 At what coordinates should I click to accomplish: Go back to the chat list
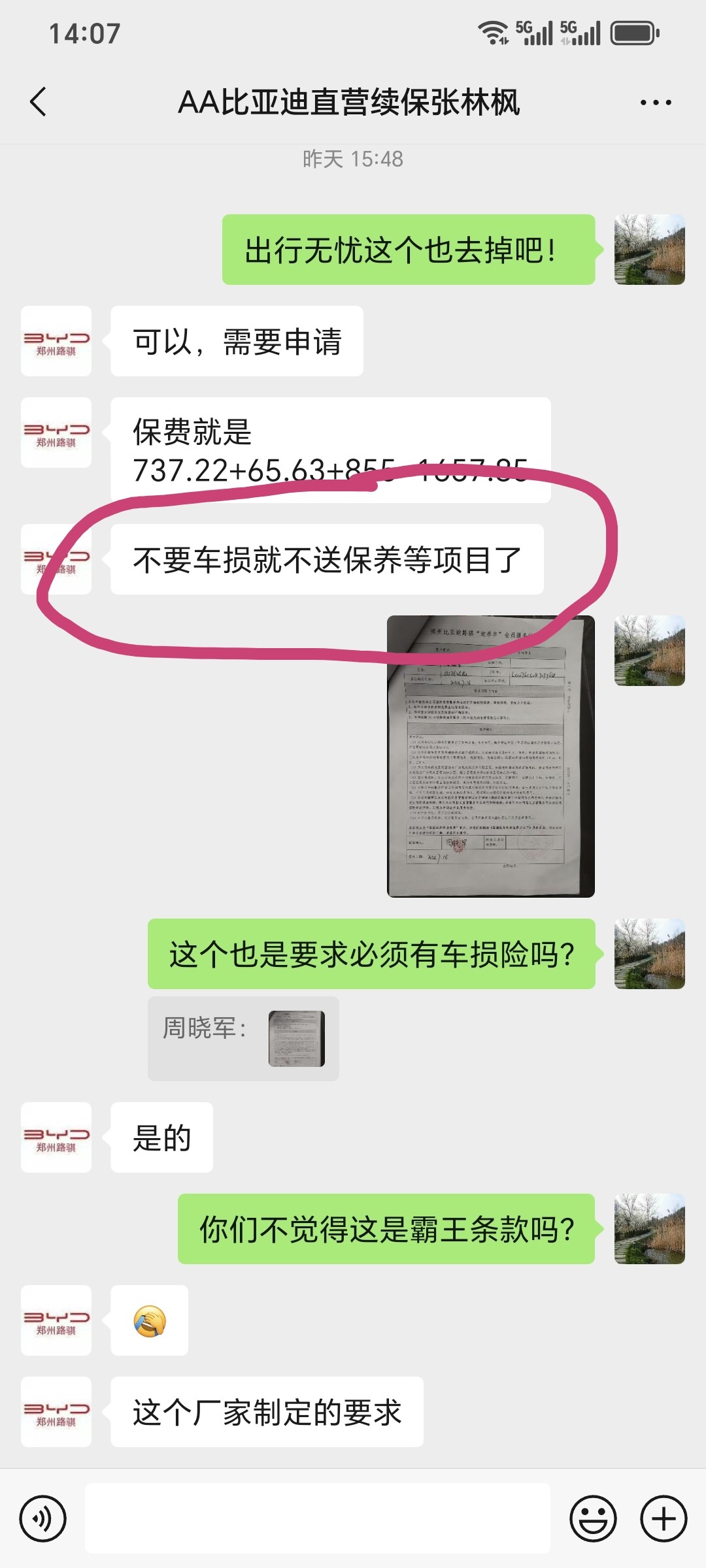coord(38,102)
